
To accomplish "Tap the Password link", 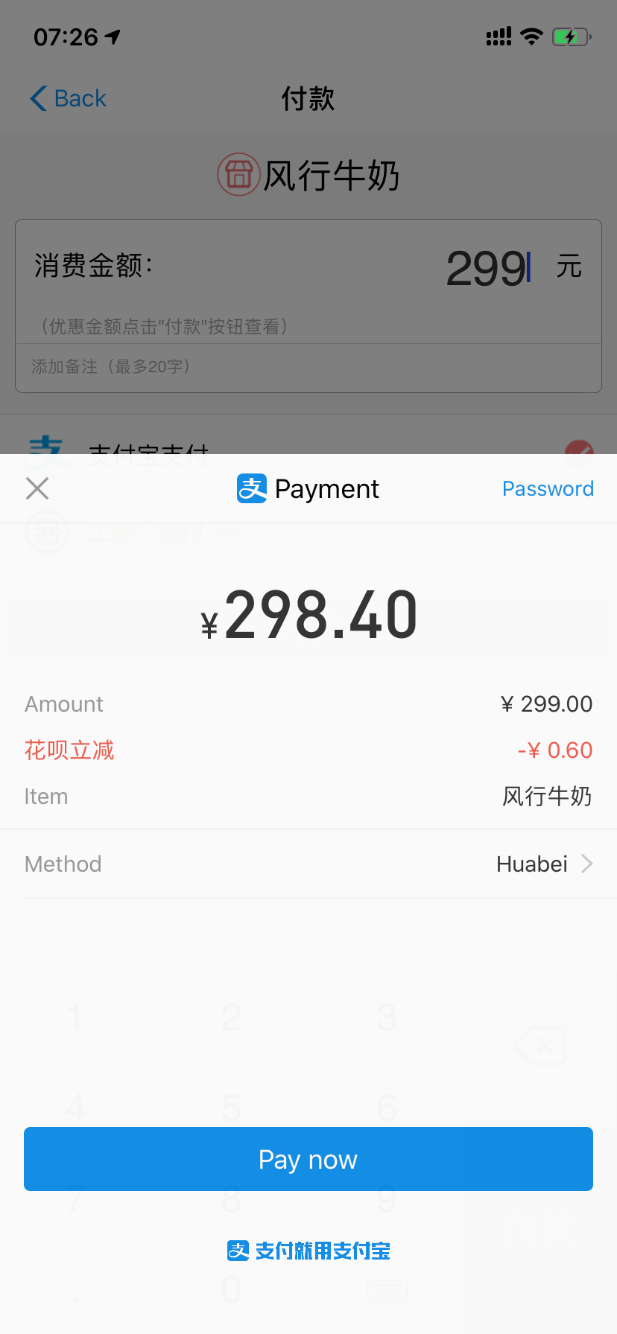I will [547, 489].
